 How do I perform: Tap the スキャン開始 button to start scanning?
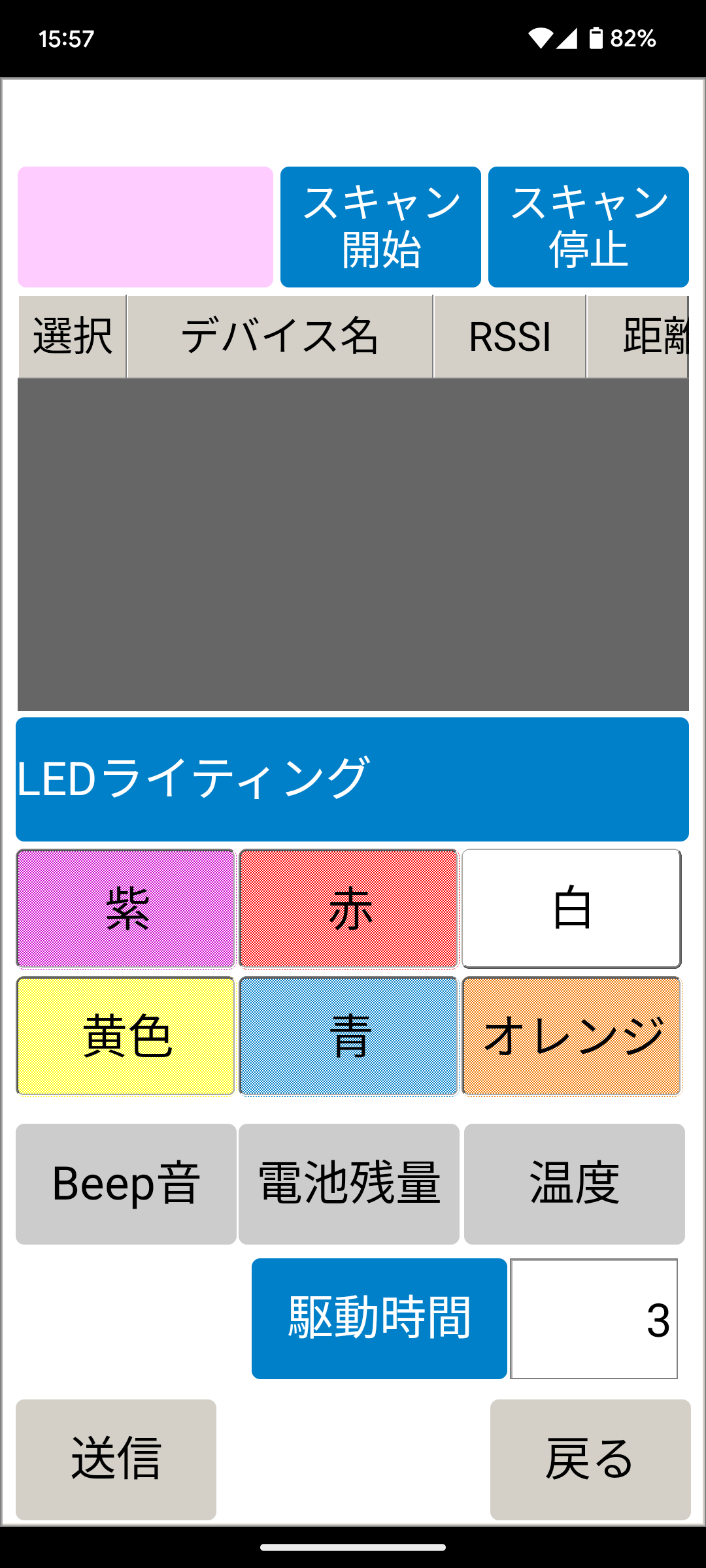click(x=380, y=227)
